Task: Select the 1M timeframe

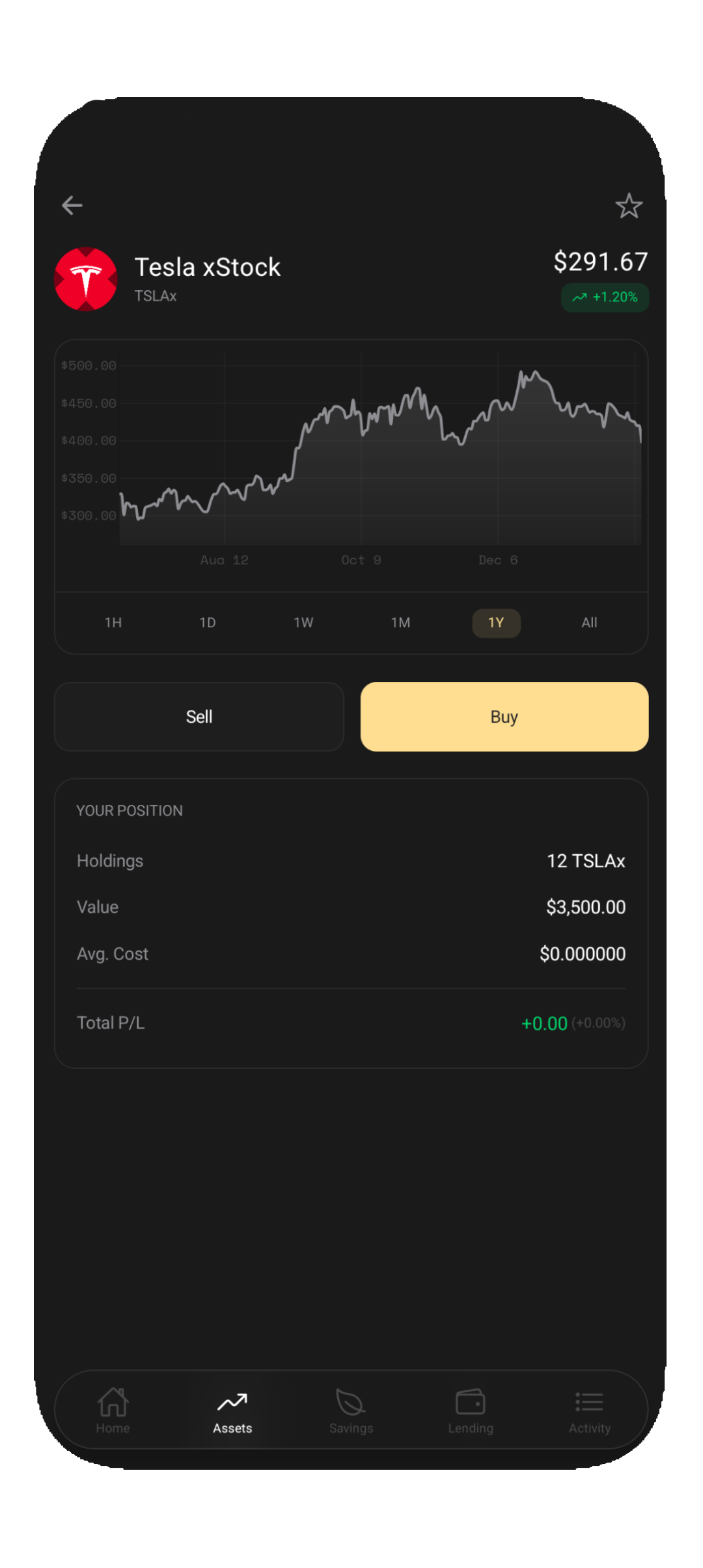Action: [x=400, y=623]
